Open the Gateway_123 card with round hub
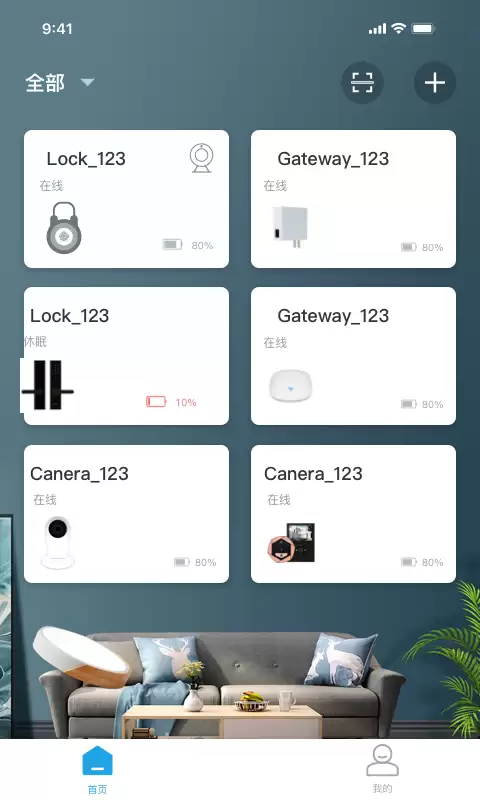 point(353,356)
